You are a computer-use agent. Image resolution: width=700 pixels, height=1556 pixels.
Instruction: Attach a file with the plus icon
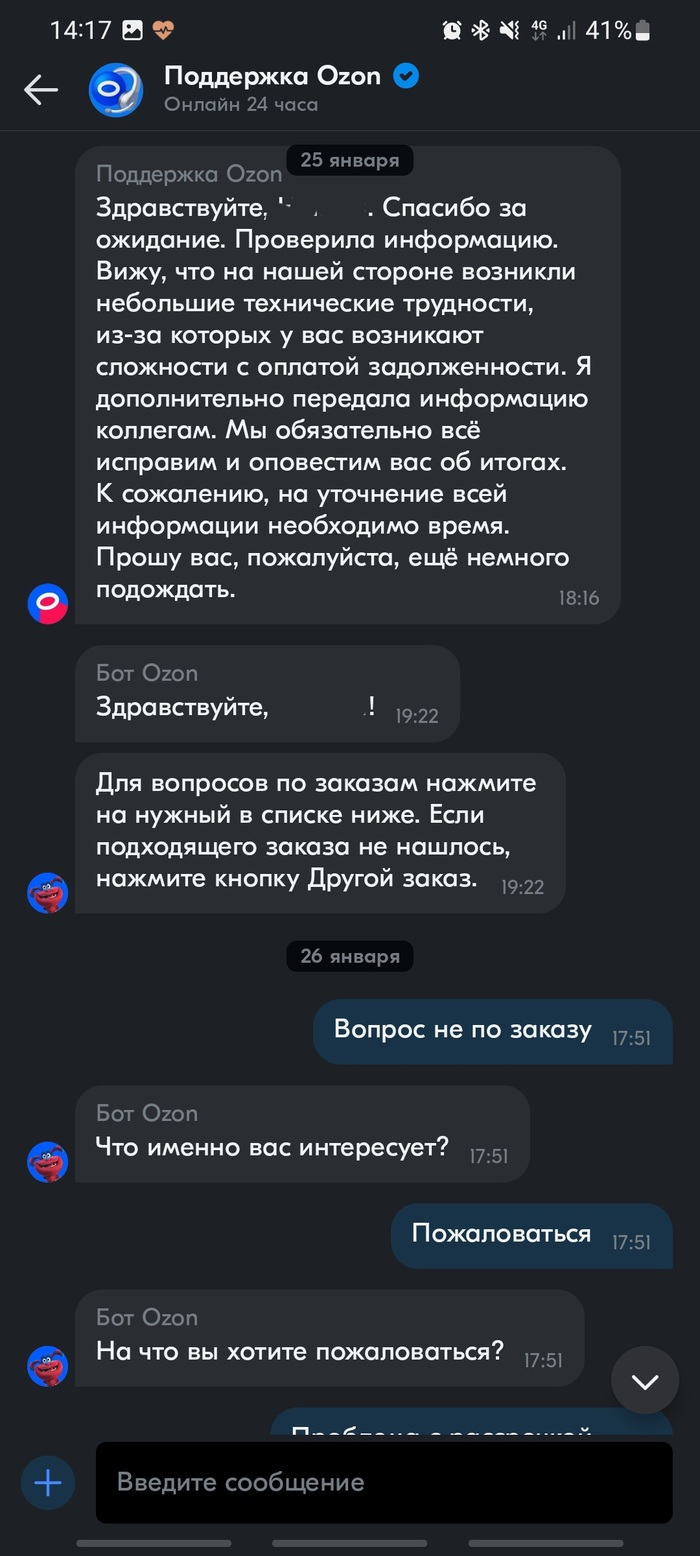click(48, 1482)
